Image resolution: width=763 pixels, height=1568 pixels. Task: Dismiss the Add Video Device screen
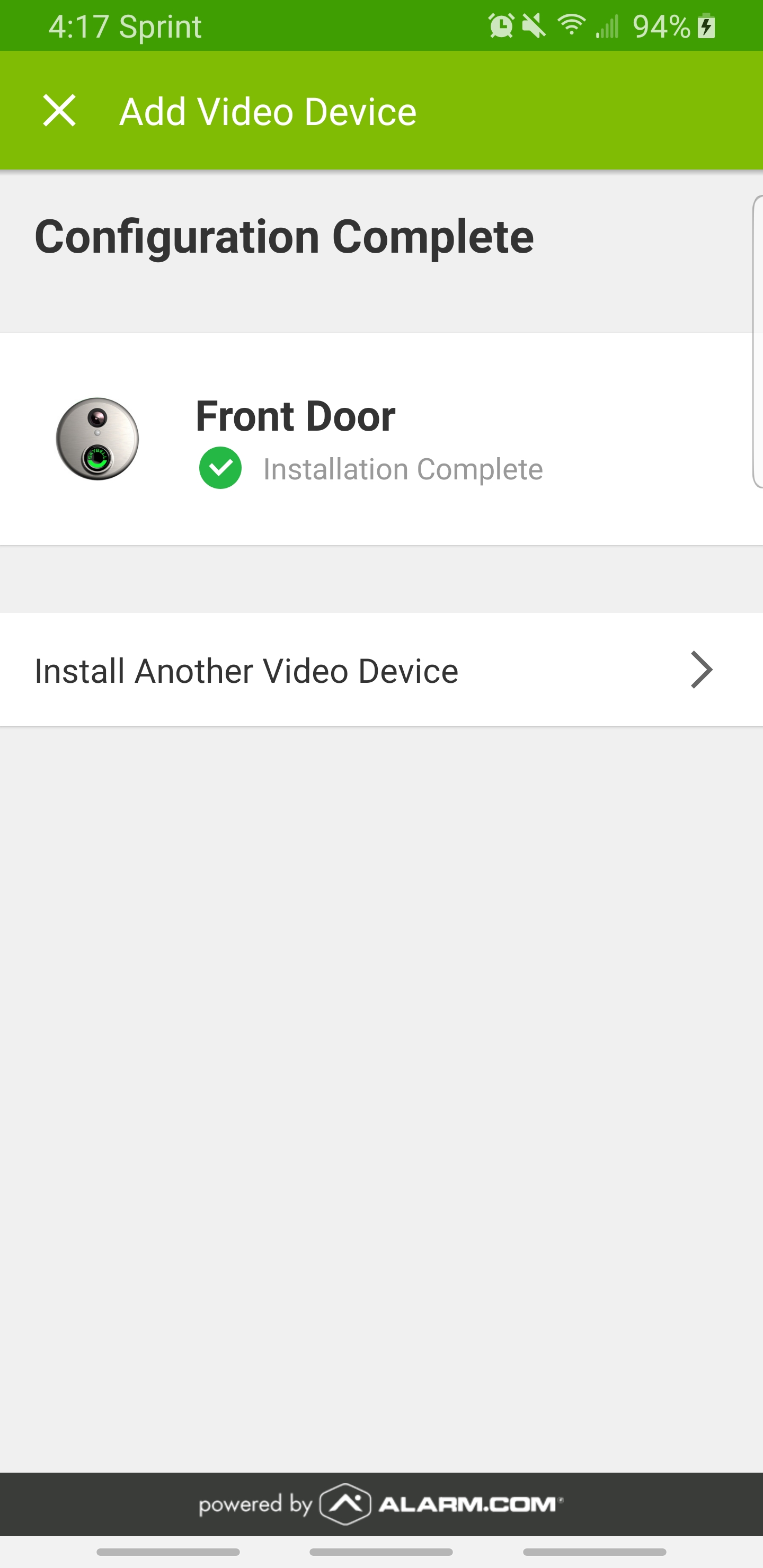pos(61,111)
